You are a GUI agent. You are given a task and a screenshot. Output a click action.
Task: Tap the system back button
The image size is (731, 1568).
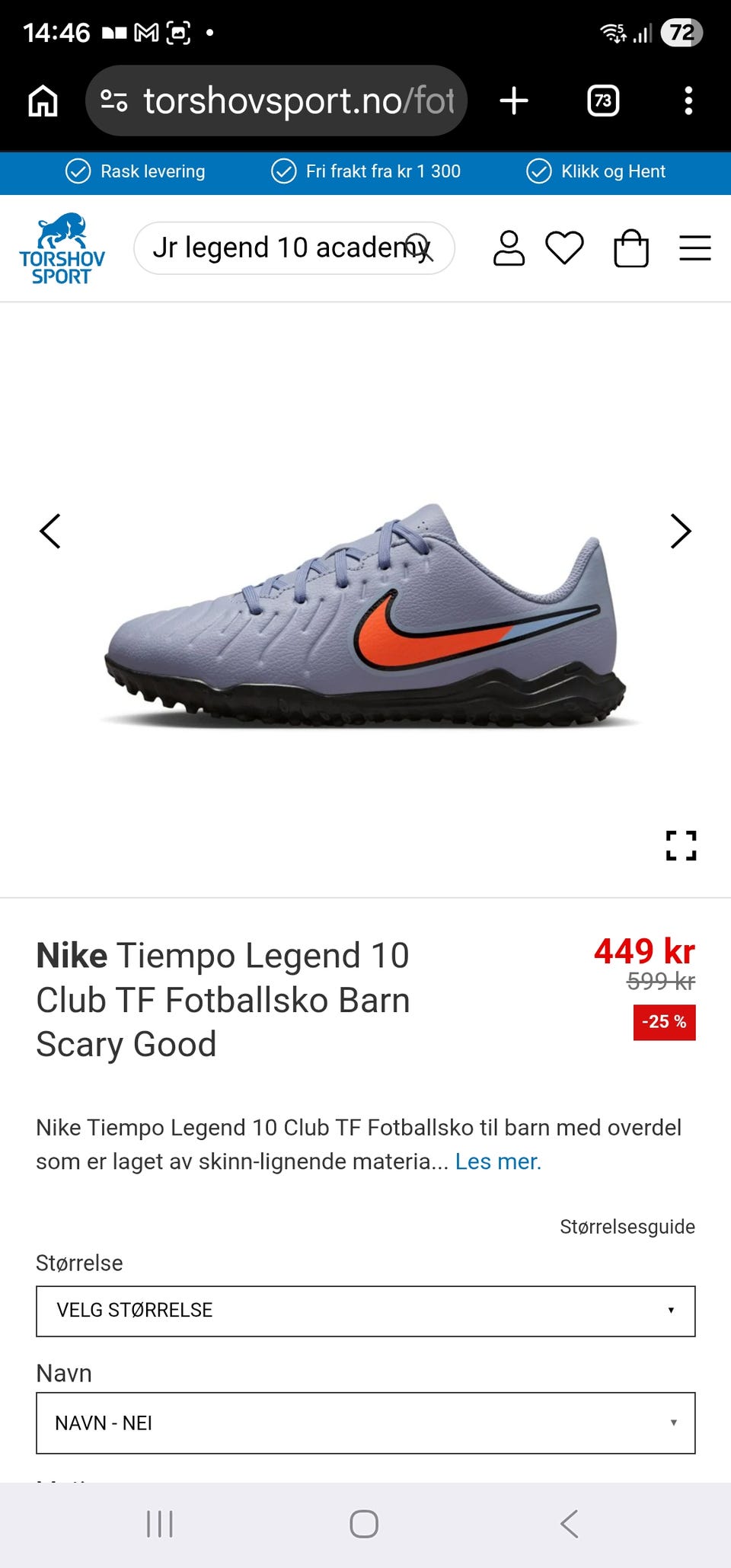point(569,1524)
